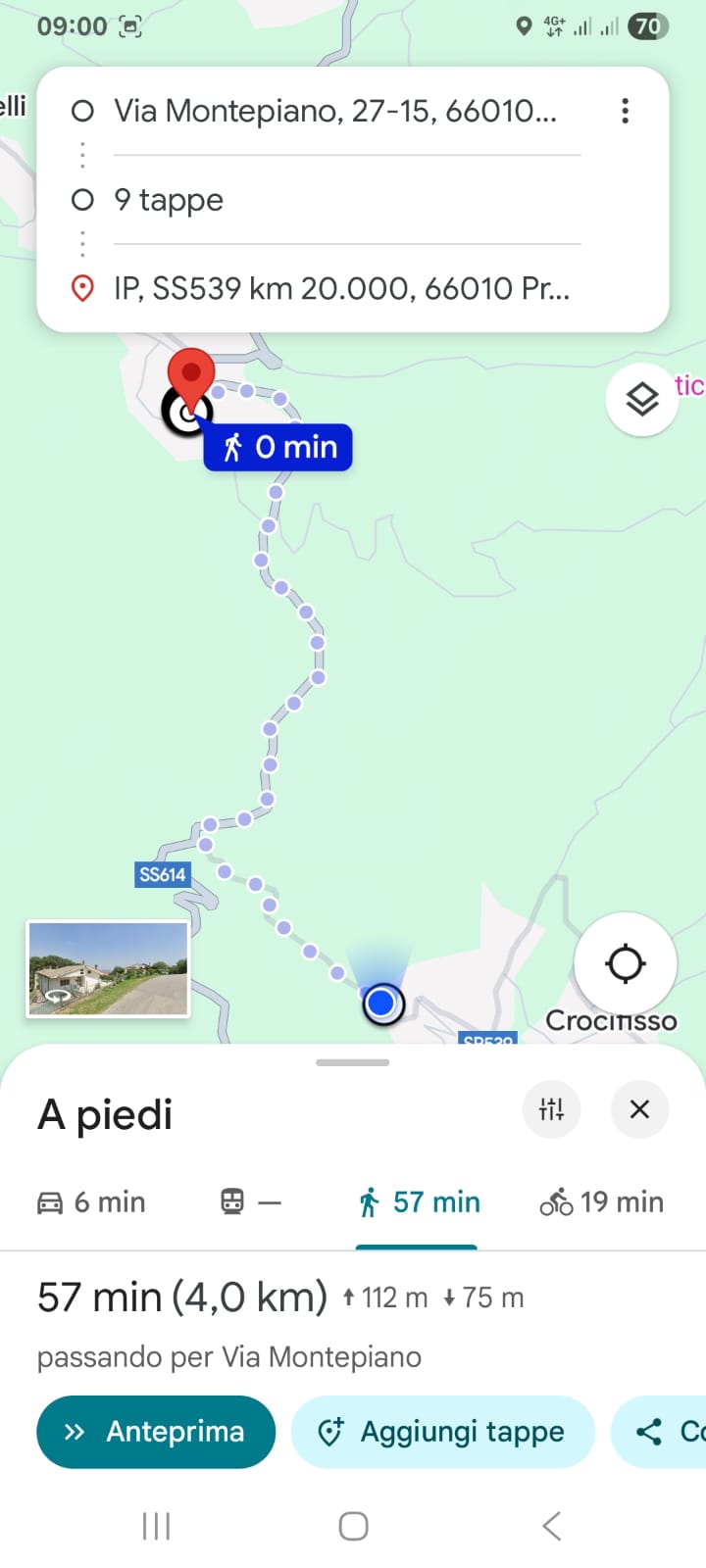706x1568 pixels.
Task: Center the map on current location
Action: click(x=626, y=964)
